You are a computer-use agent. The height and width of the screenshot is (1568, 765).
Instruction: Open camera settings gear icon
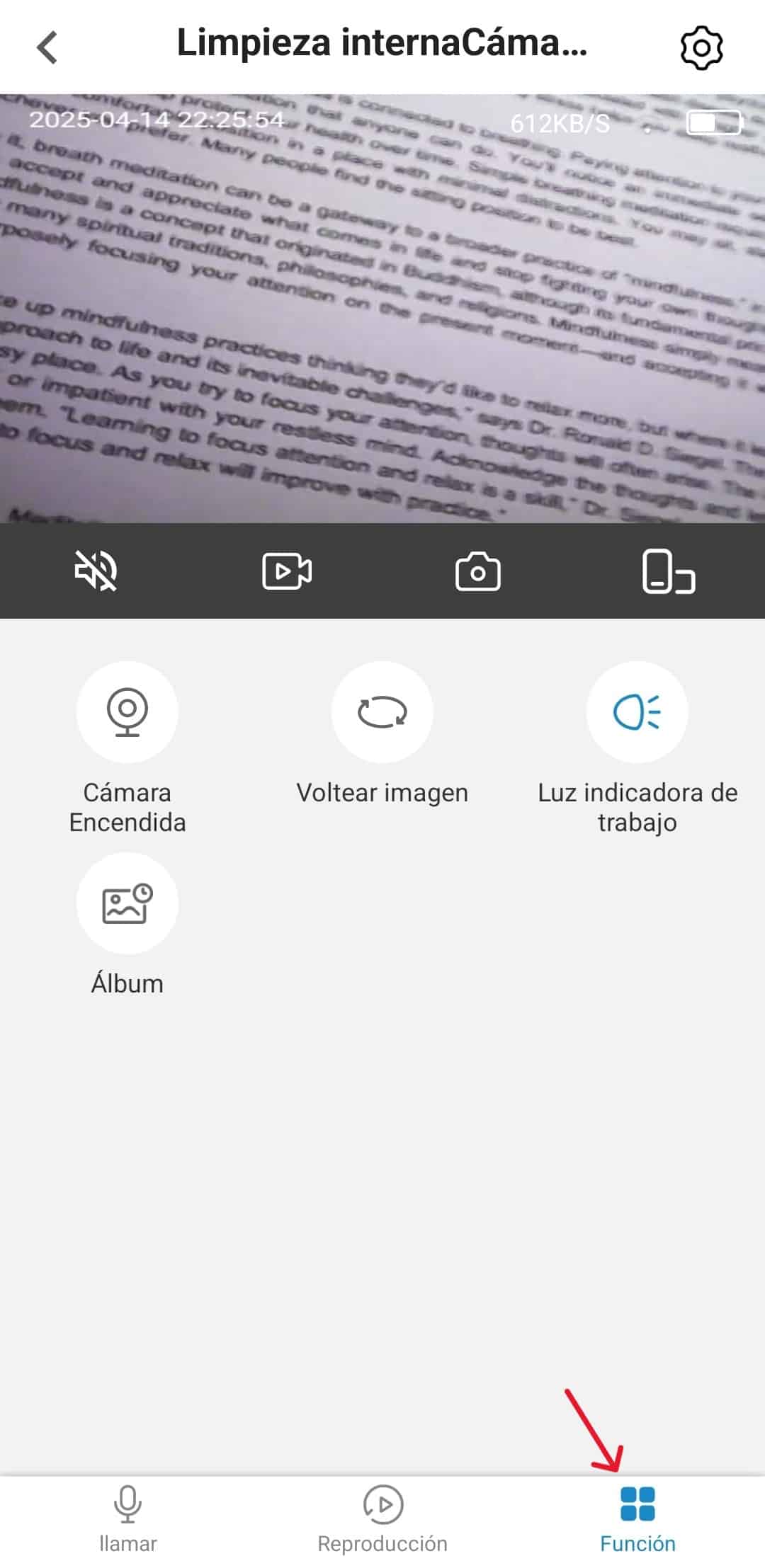pyautogui.click(x=701, y=48)
